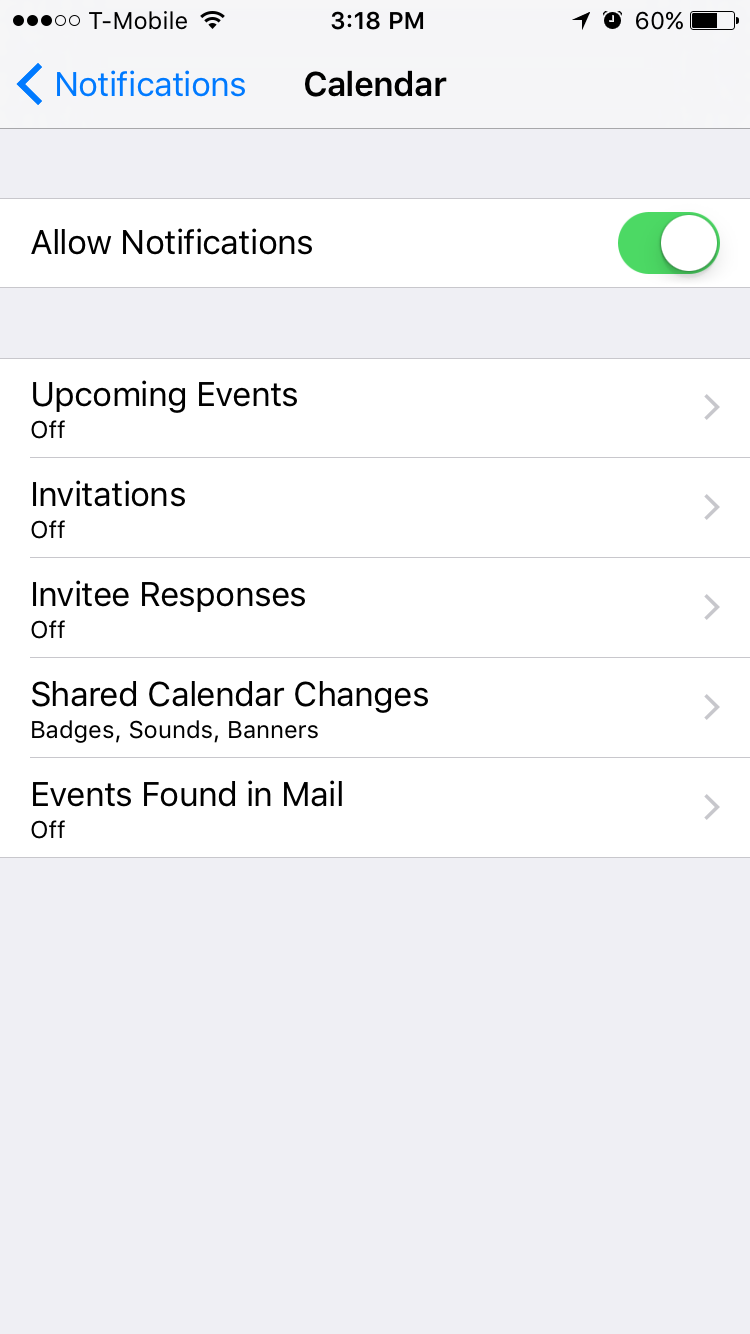750x1334 pixels.
Task: Go back to Notifications settings
Action: point(131,85)
